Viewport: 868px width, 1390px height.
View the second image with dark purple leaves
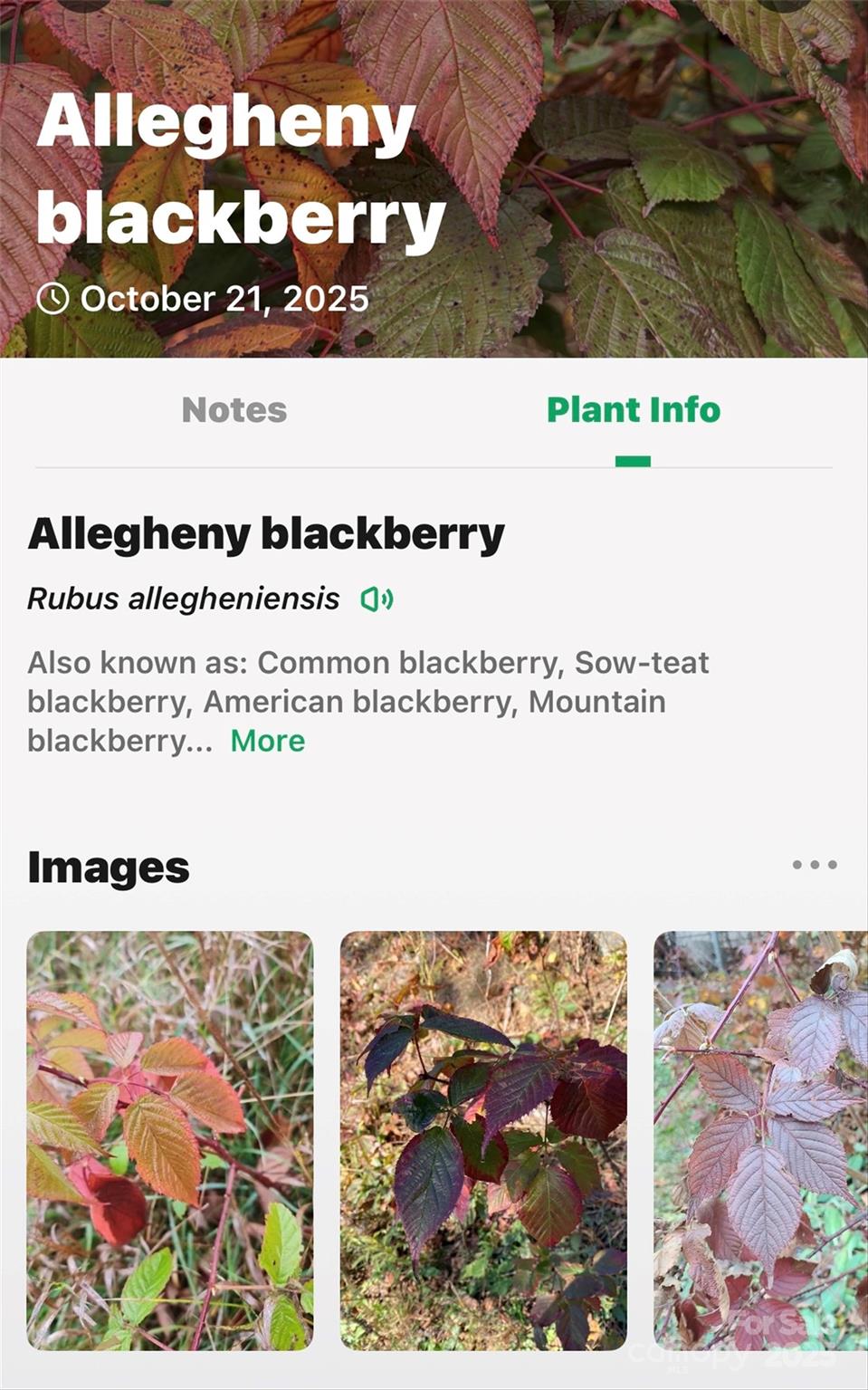pos(483,1139)
